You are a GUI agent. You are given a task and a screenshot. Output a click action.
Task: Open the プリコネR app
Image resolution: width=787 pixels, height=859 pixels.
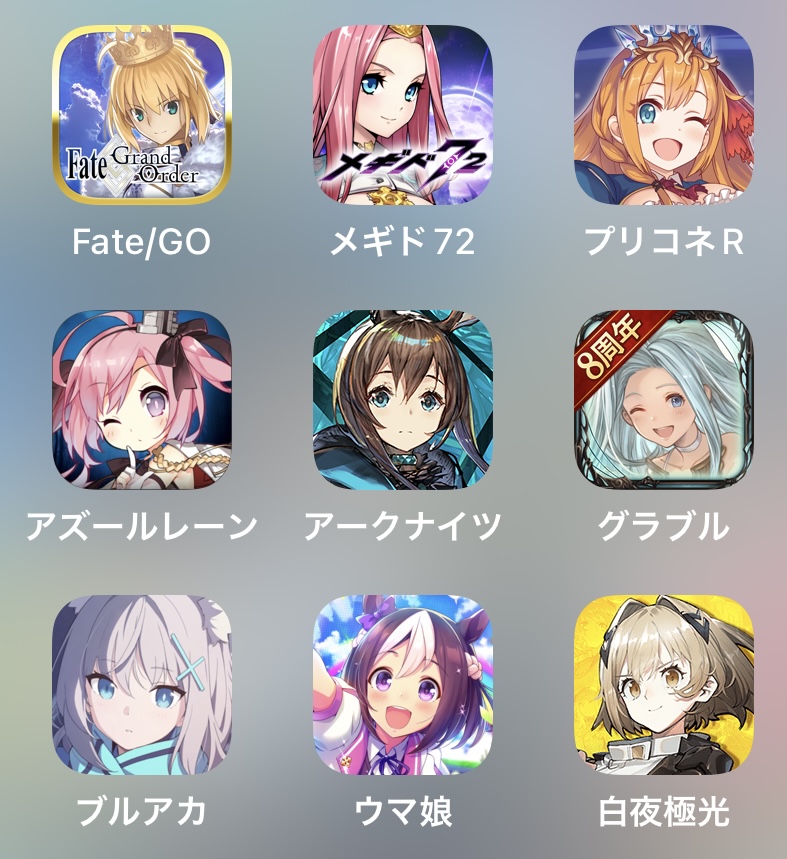click(664, 114)
